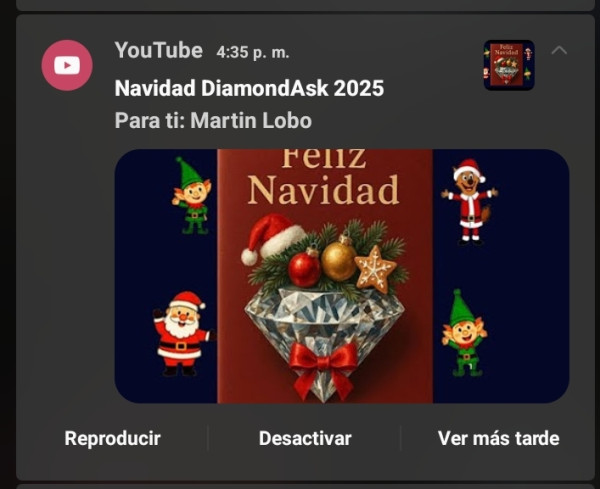Image resolution: width=600 pixels, height=489 pixels.
Task: Select Desactivar to turn off notifications
Action: (x=305, y=438)
